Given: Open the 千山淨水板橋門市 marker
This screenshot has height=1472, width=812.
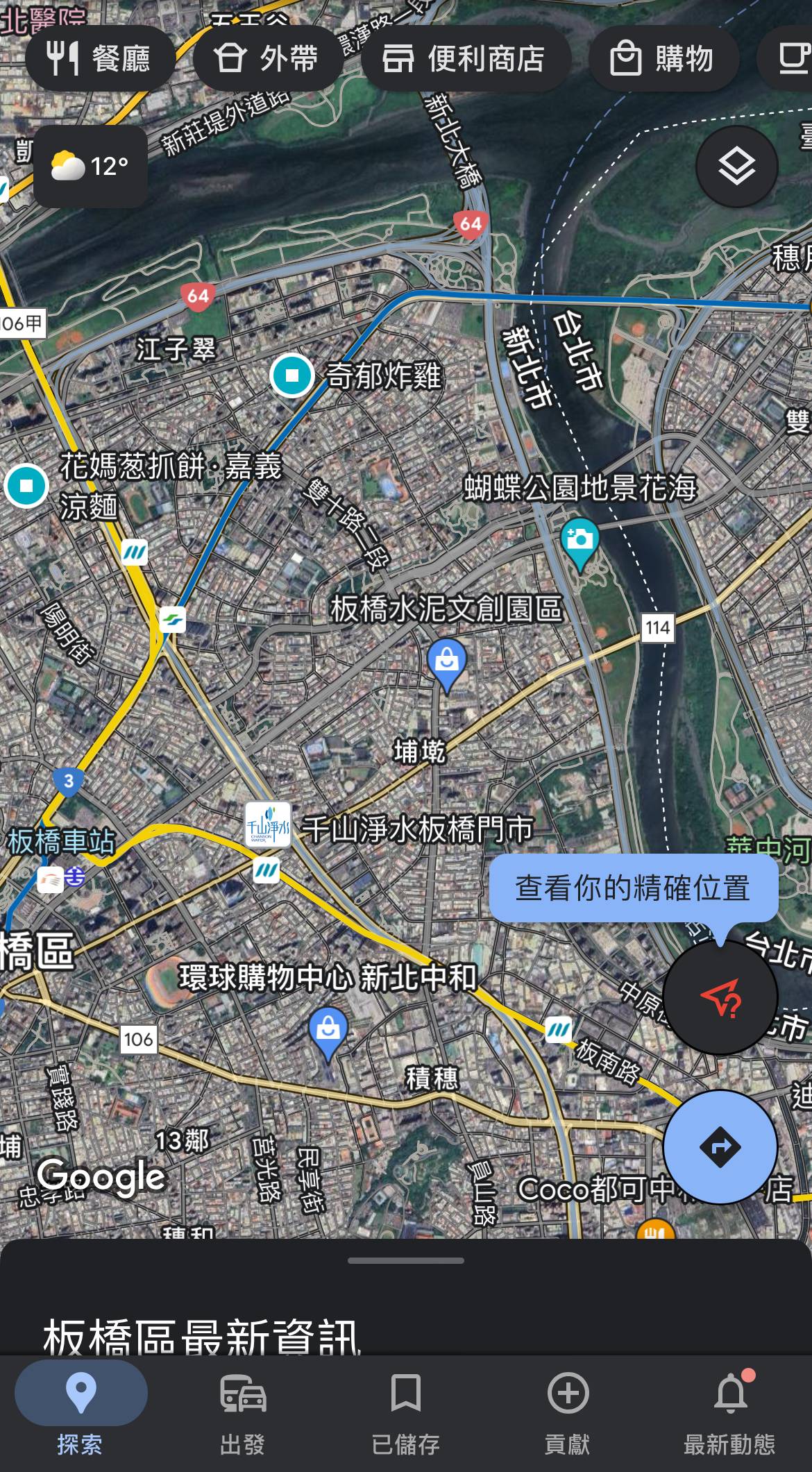Looking at the screenshot, I should coord(268,826).
